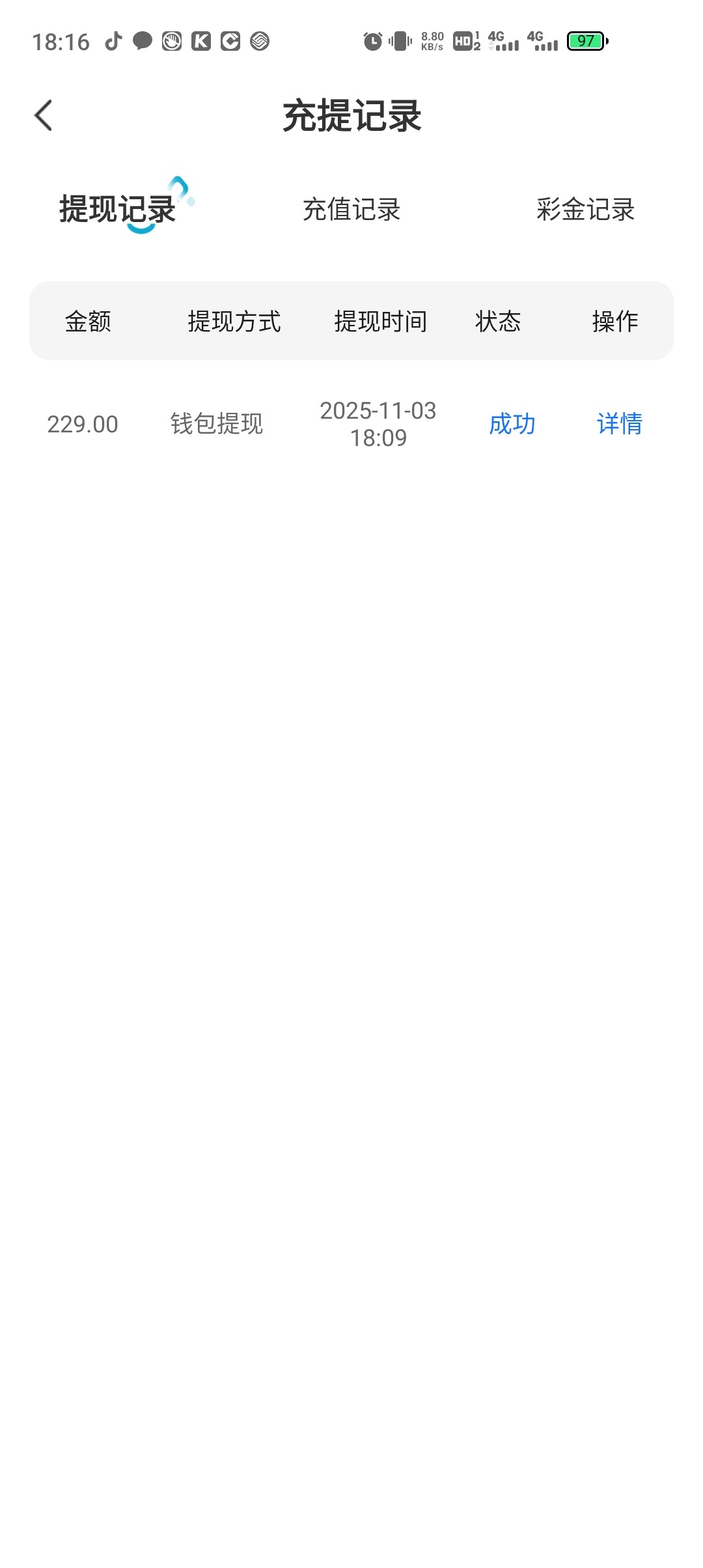View 详情 for the 229.00 withdrawal
Screen dimensions: 703x1568
tap(619, 424)
